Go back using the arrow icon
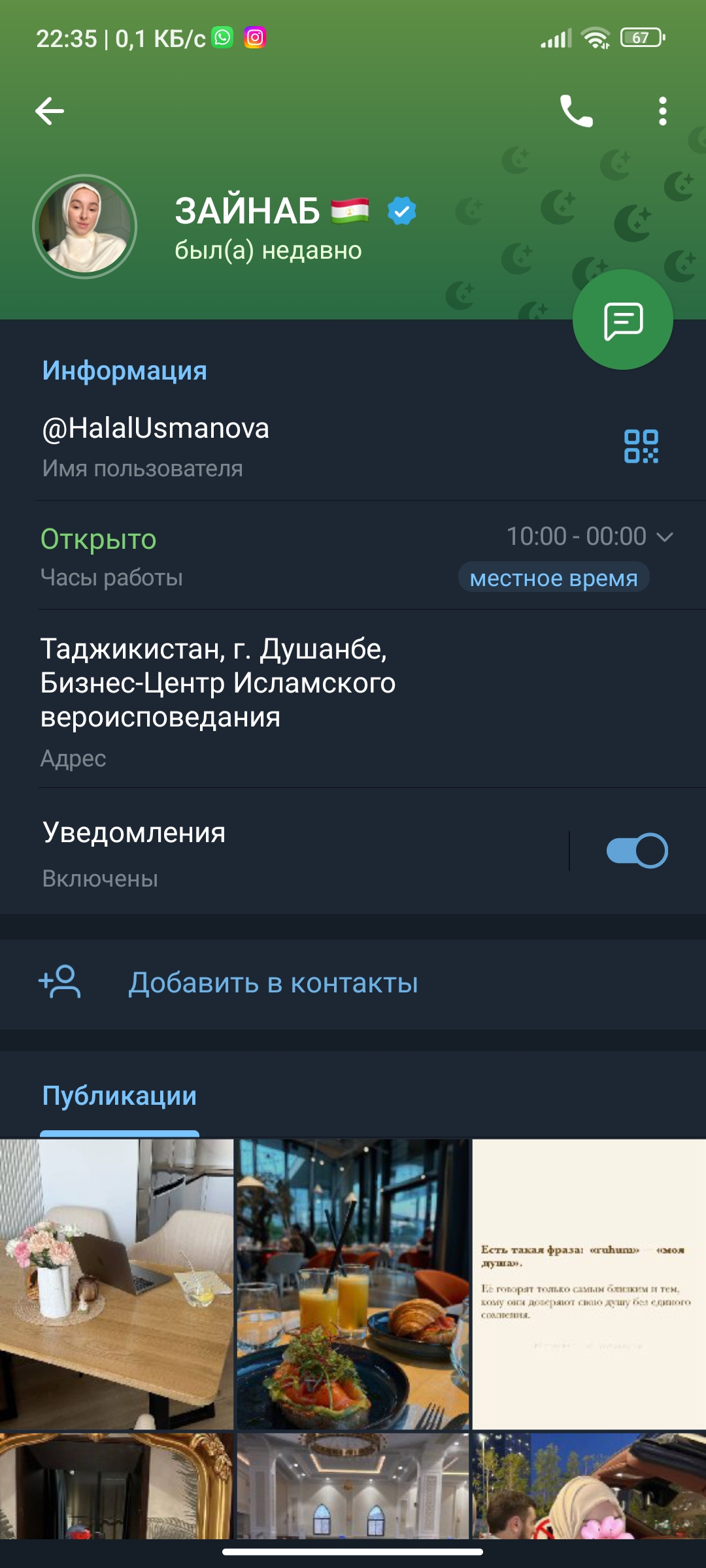 click(50, 111)
